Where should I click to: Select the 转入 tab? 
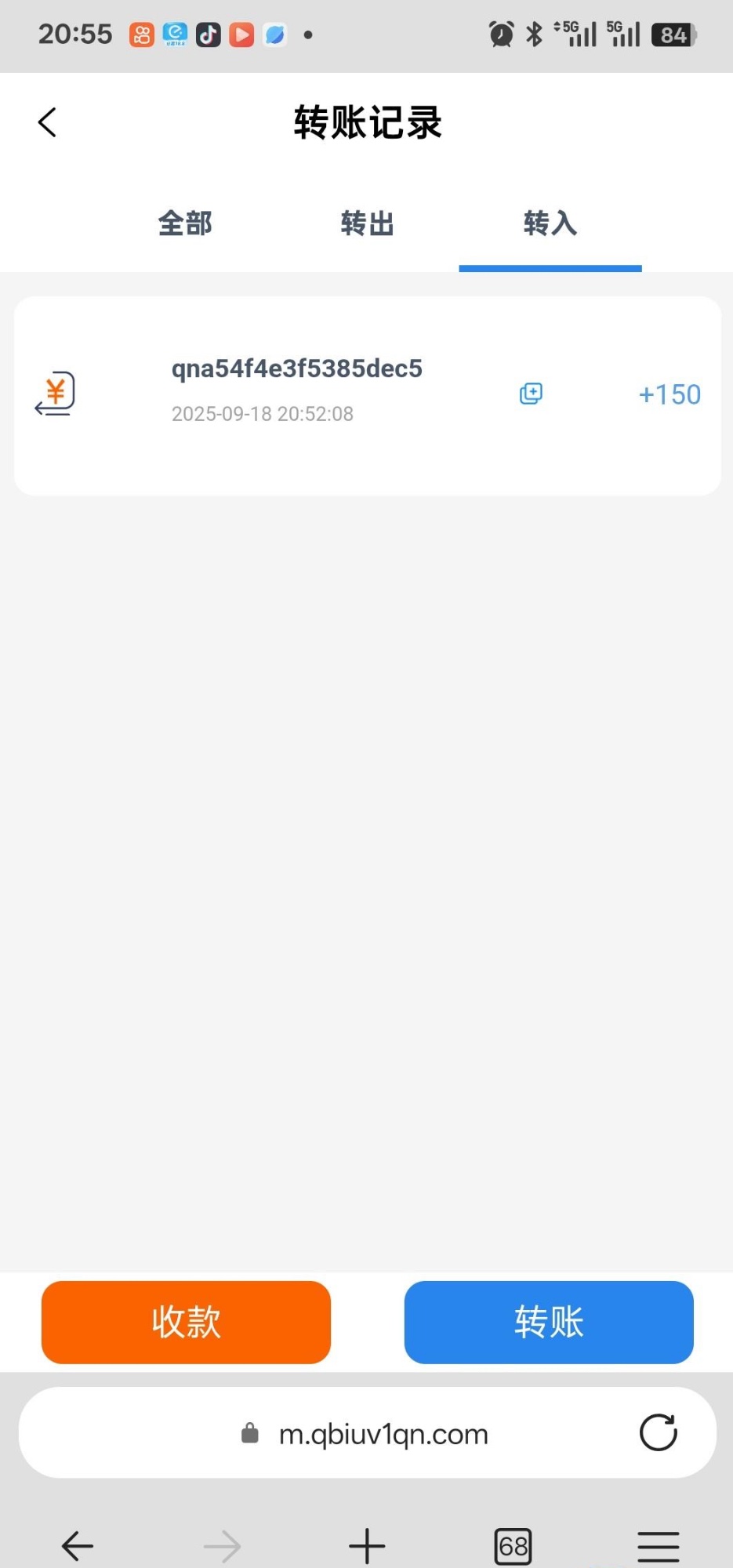coord(550,223)
